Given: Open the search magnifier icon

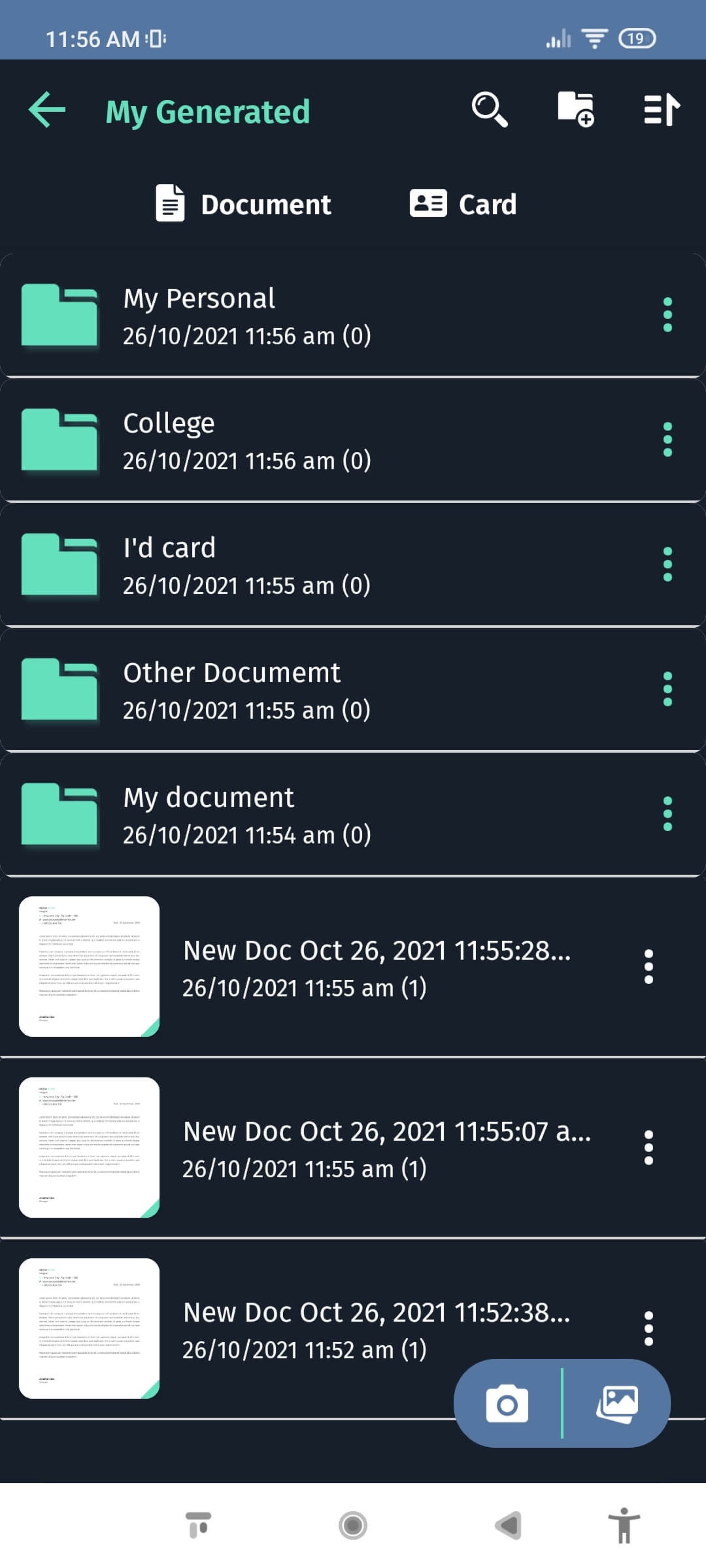Looking at the screenshot, I should (x=489, y=110).
